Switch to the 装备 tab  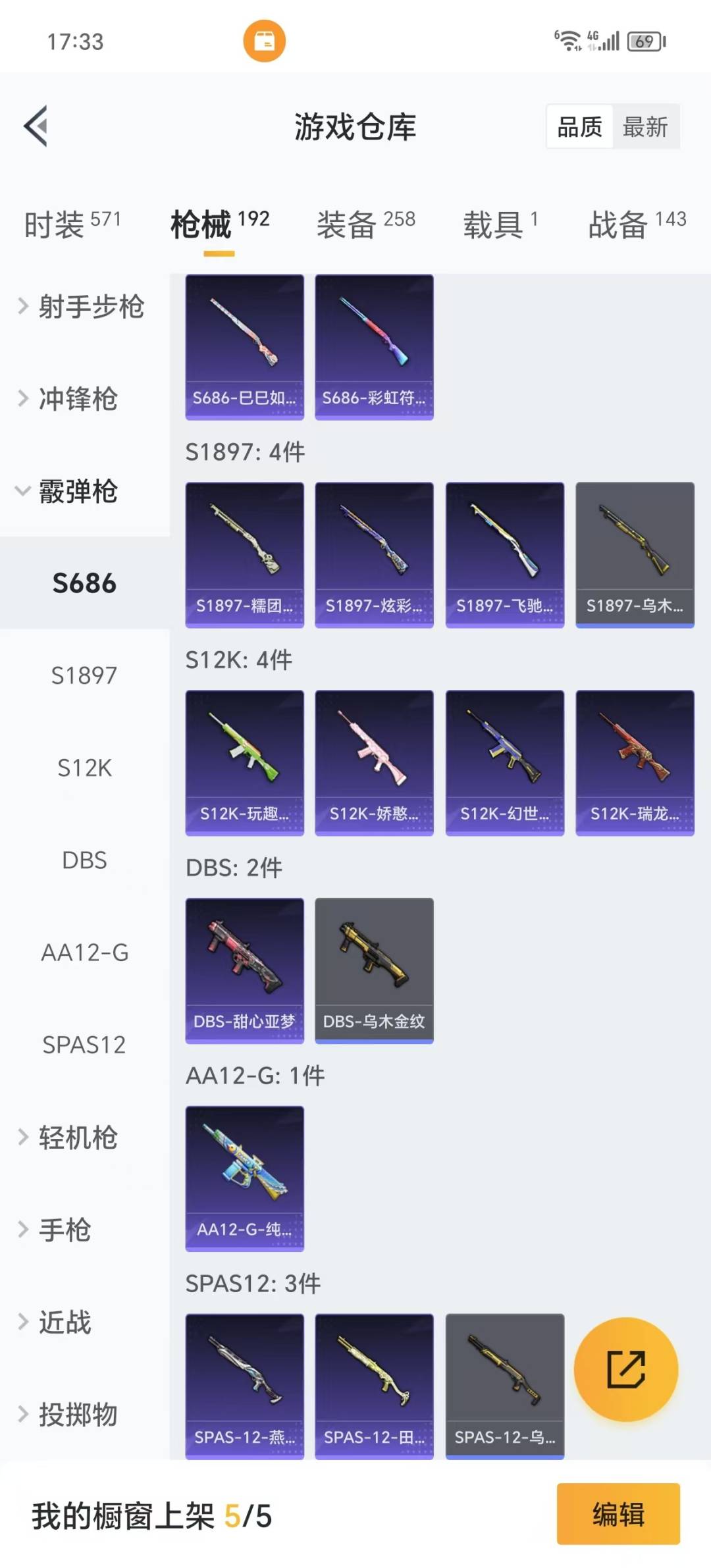365,224
